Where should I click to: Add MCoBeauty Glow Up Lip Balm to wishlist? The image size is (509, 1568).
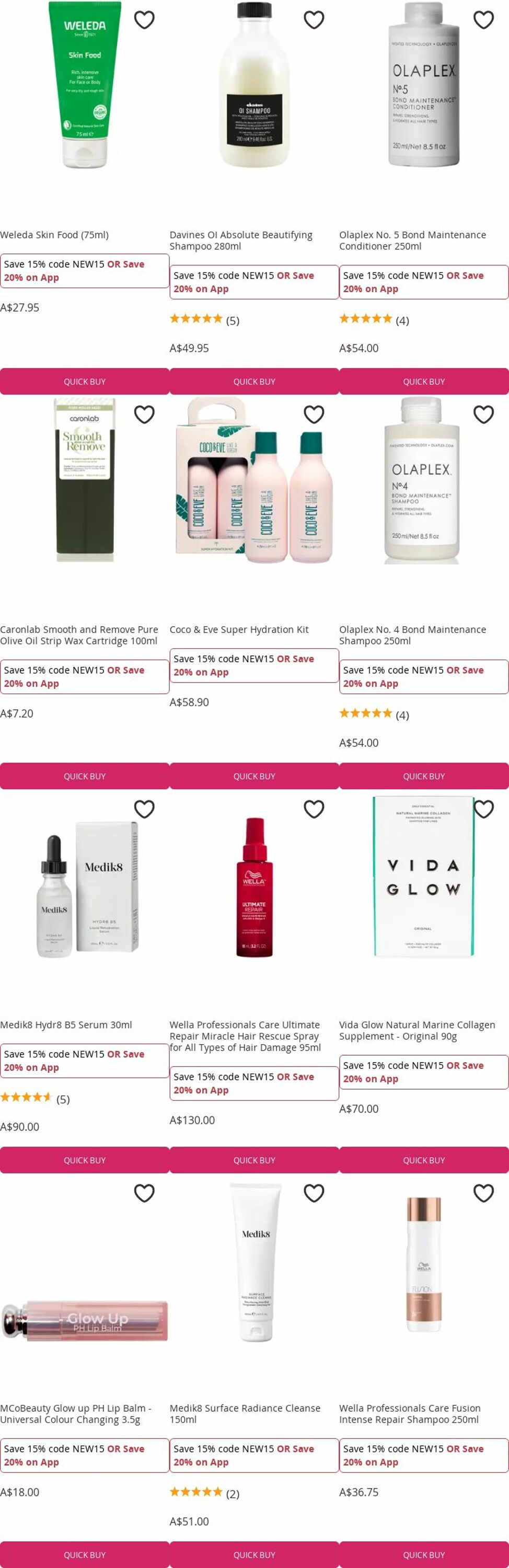coord(144,1193)
